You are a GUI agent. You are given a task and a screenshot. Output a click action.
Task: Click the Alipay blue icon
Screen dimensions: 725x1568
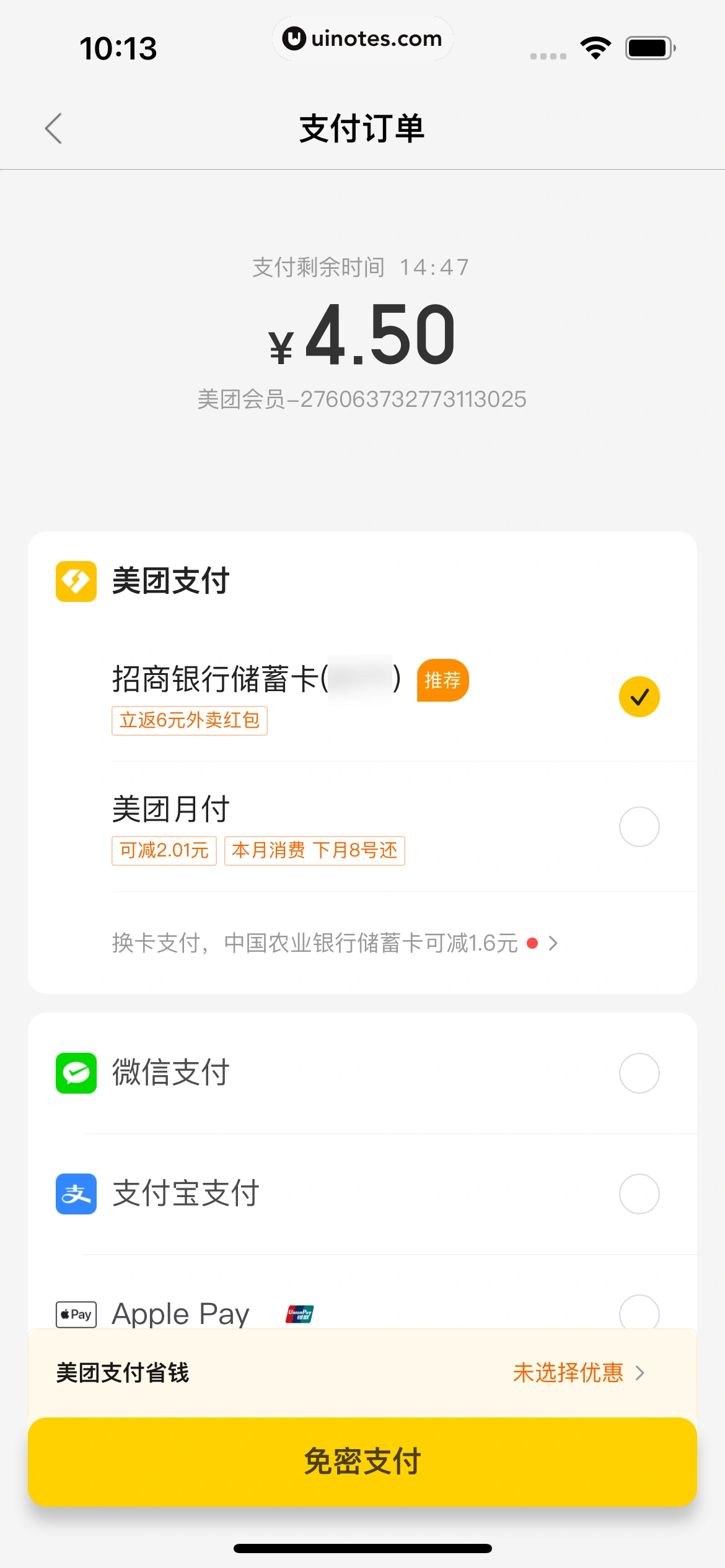76,1193
